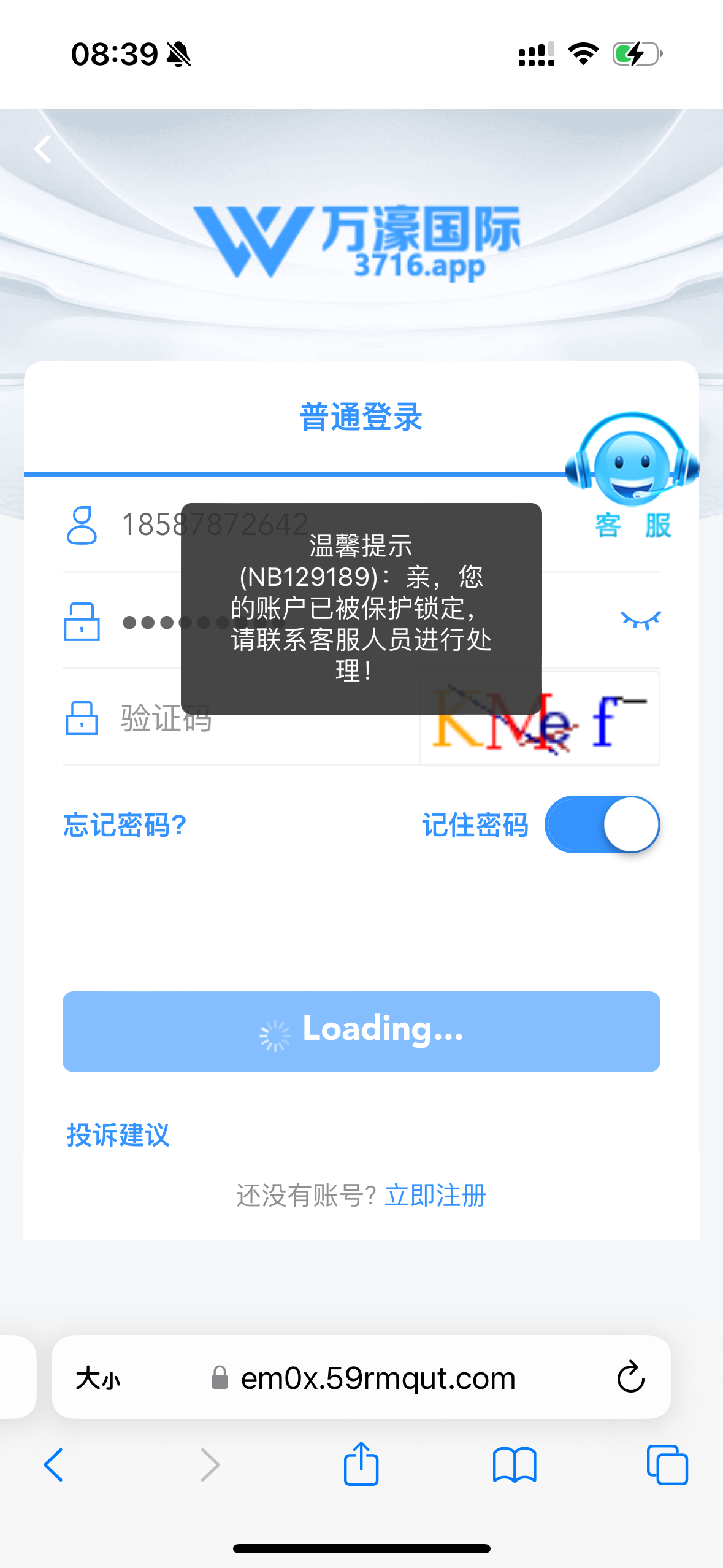Open the 忘记密码? link
Viewport: 723px width, 1568px height.
[x=125, y=825]
